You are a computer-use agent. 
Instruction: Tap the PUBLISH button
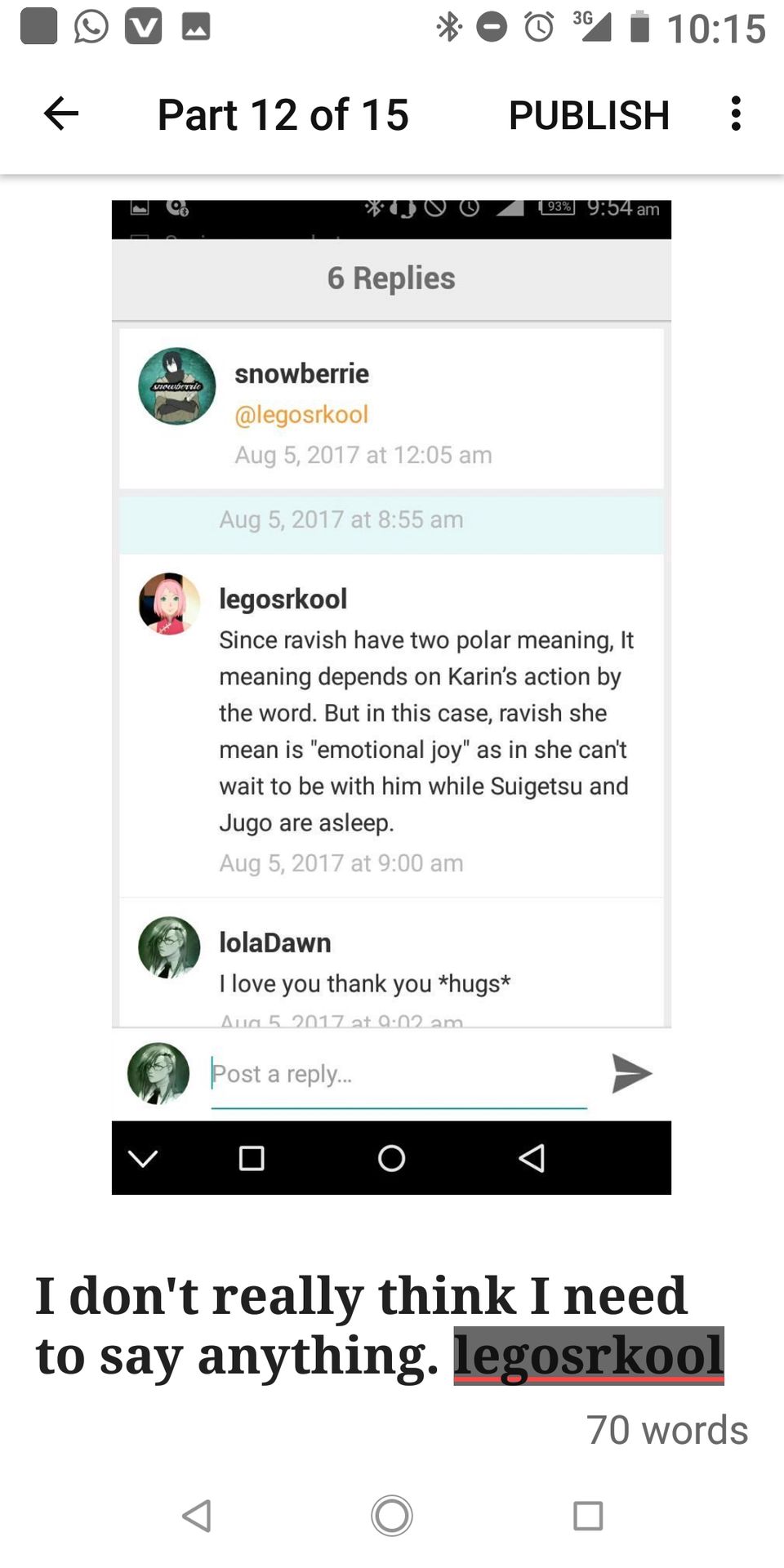[589, 114]
